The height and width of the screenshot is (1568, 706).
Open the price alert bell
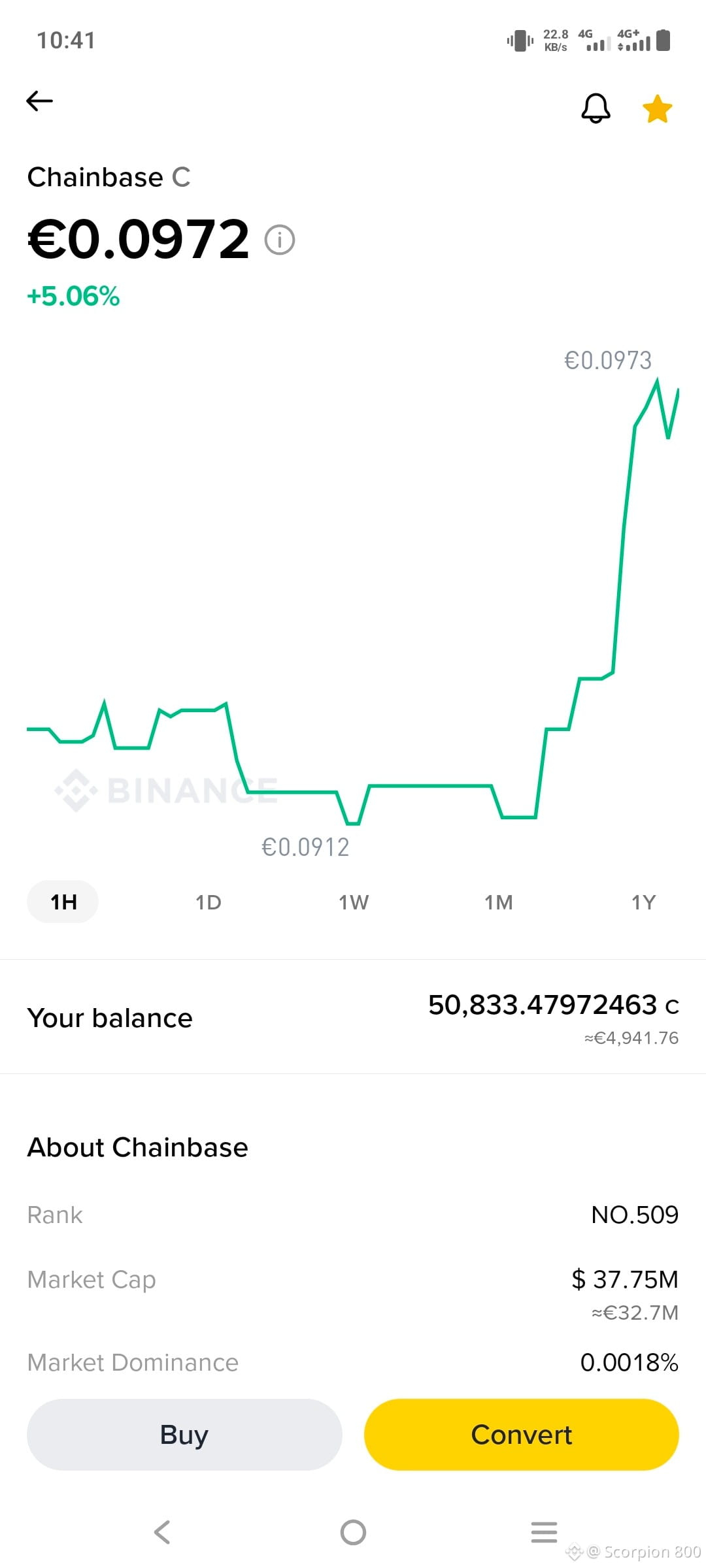coord(596,108)
